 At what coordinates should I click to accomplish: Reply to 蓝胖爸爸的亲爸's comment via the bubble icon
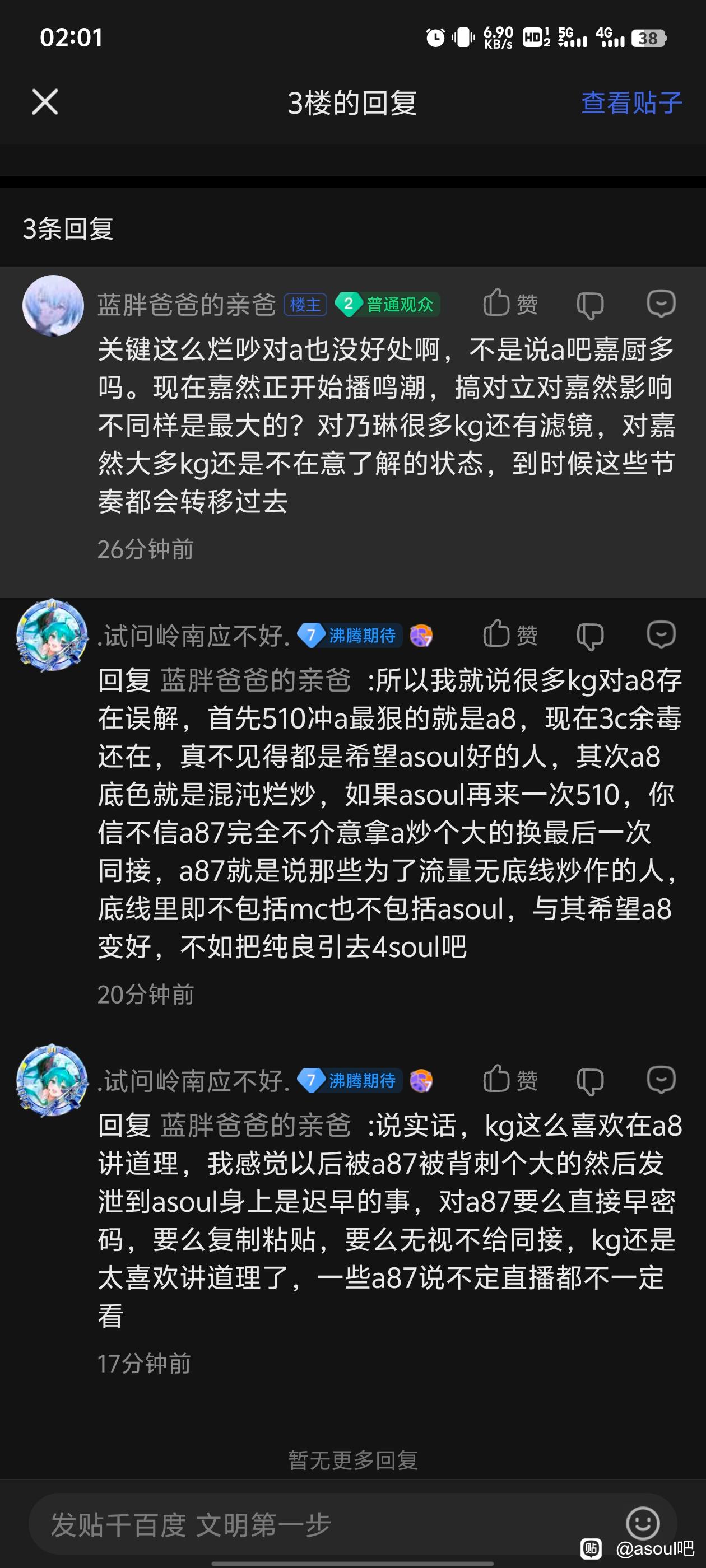661,303
